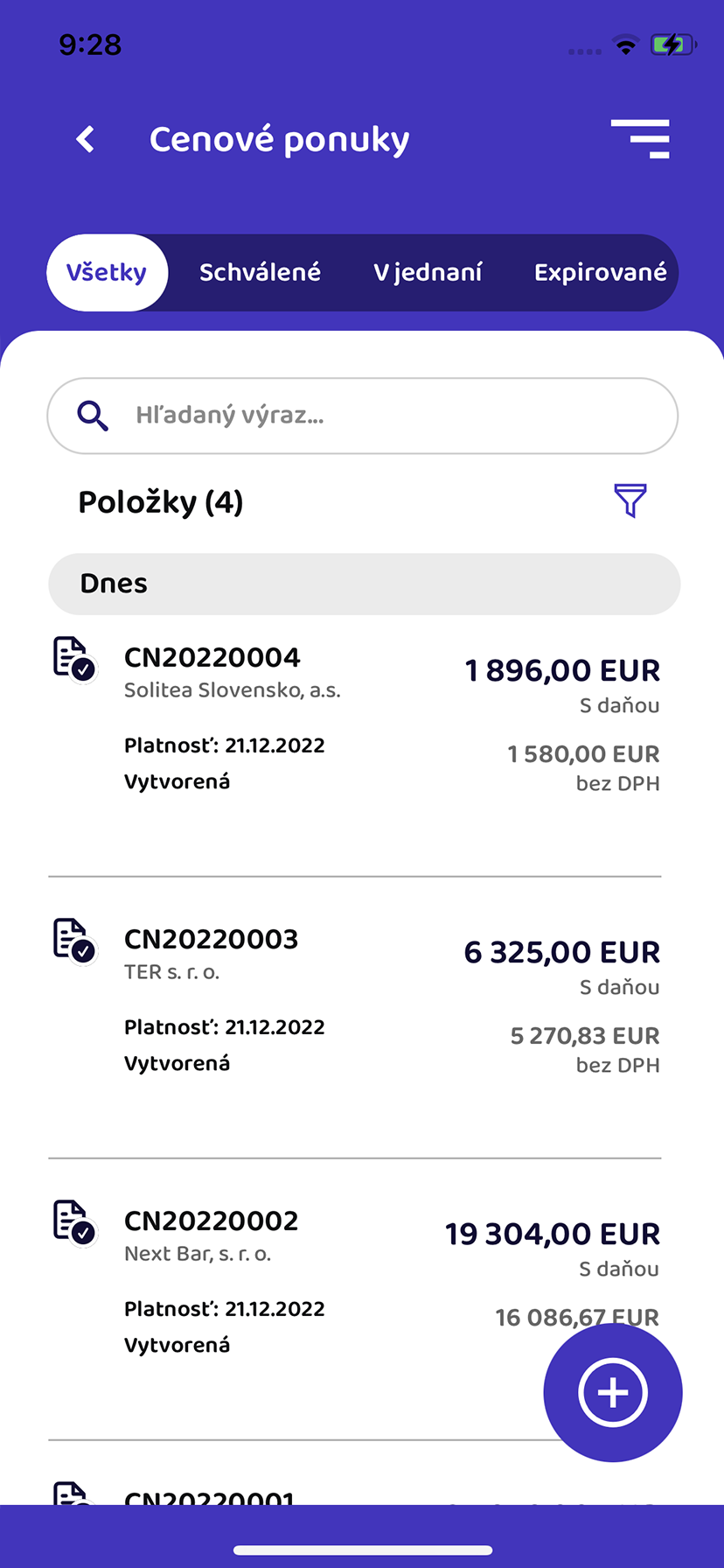Open the sort menu icon in top bar
This screenshot has width=724, height=1568.
[x=640, y=138]
